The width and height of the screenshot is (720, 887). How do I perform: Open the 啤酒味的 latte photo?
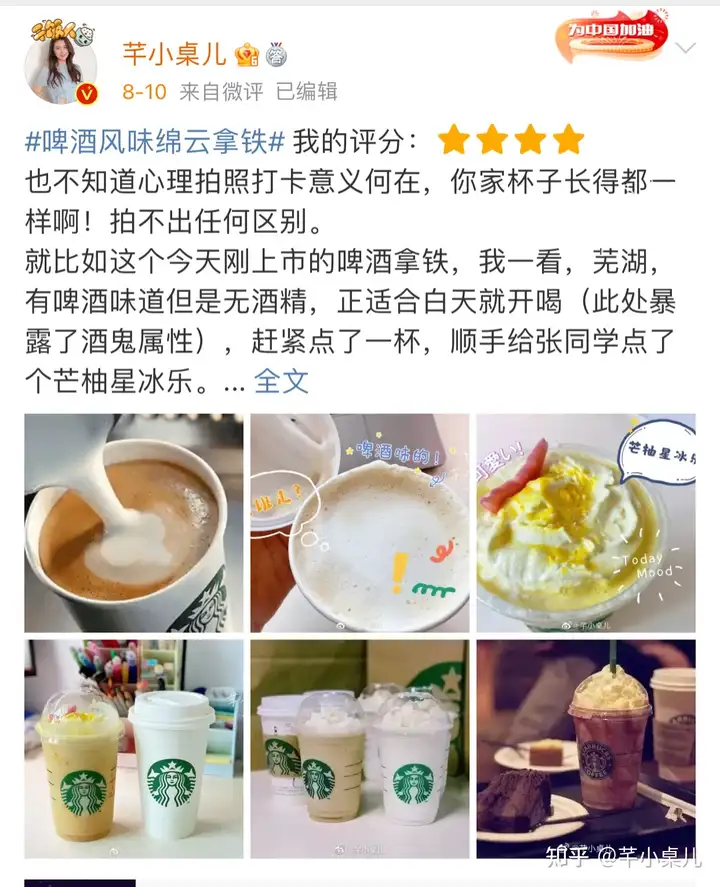pos(360,523)
